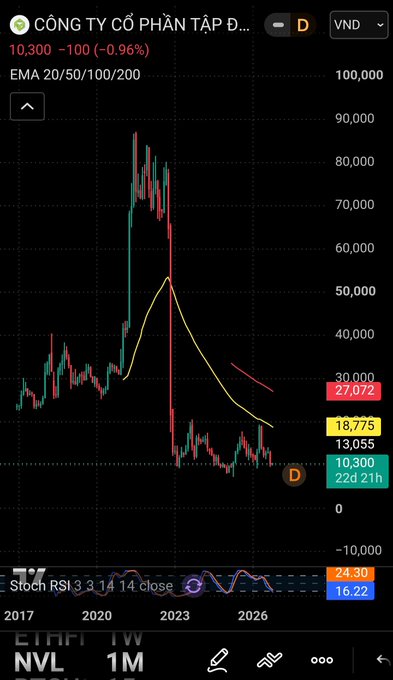Tap the purple refresh icon on Stoch RSI
The width and height of the screenshot is (393, 680).
[x=193, y=586]
